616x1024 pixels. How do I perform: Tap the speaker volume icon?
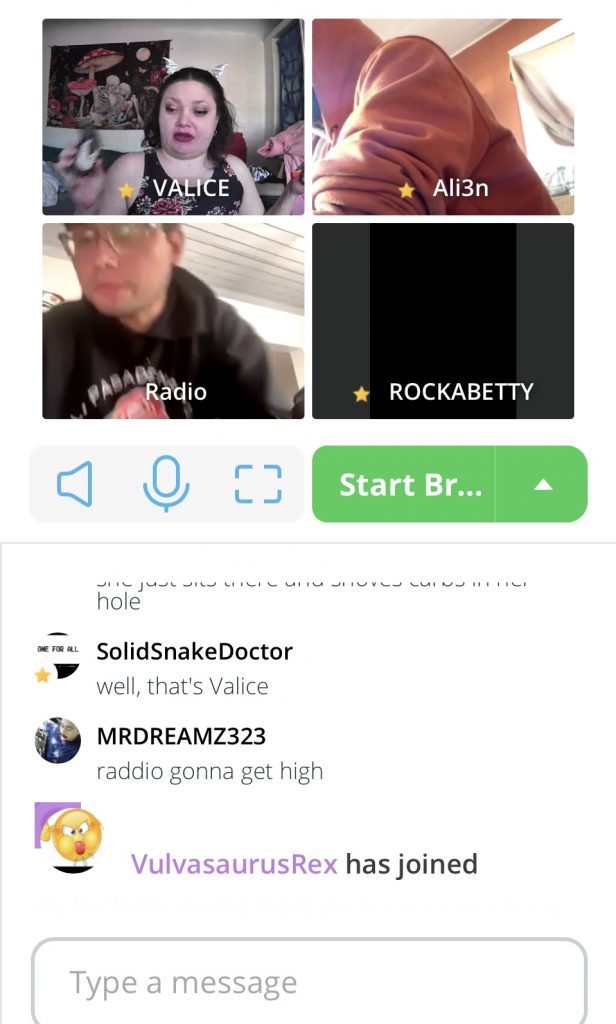coord(74,484)
